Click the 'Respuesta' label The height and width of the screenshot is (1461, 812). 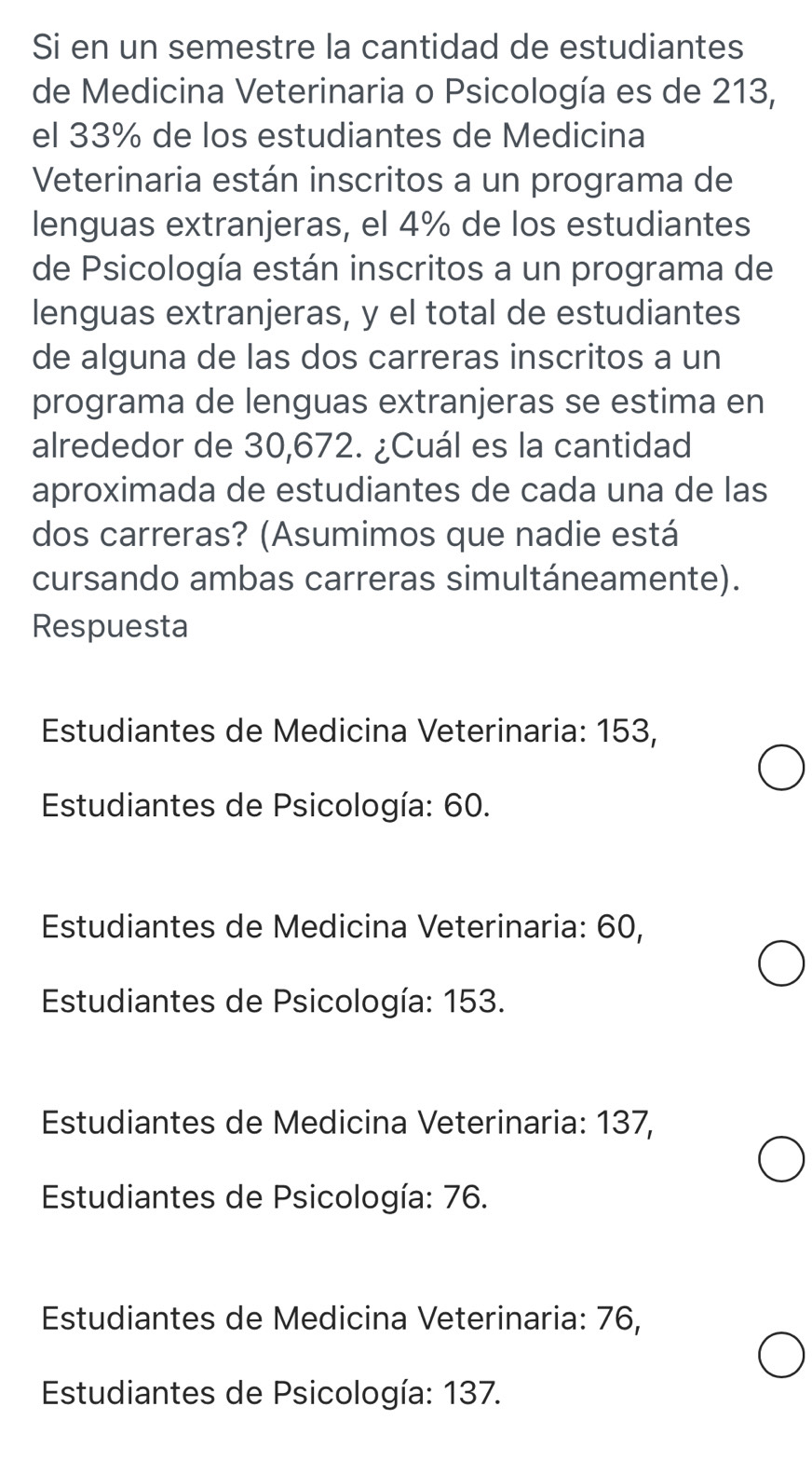pos(110,626)
